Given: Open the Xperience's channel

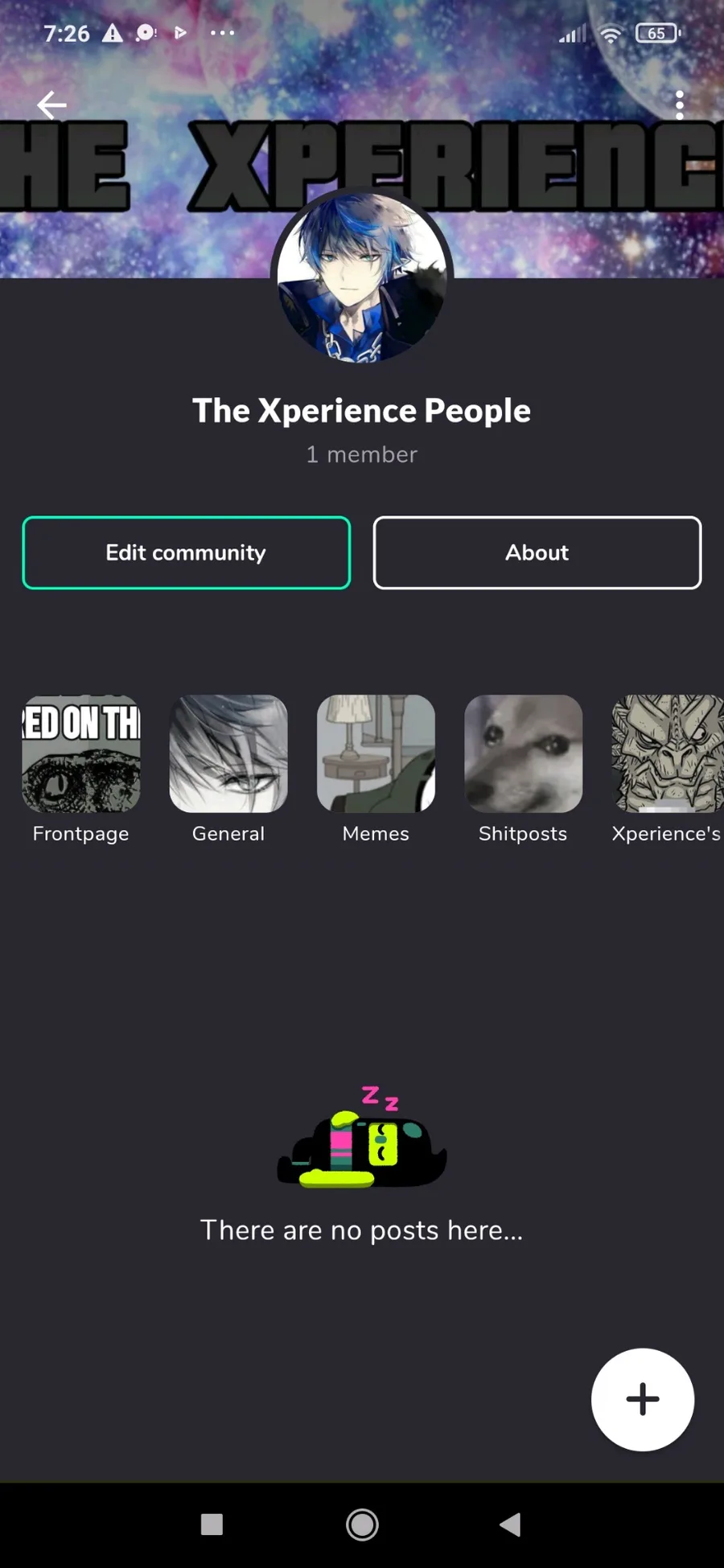Looking at the screenshot, I should coord(668,770).
